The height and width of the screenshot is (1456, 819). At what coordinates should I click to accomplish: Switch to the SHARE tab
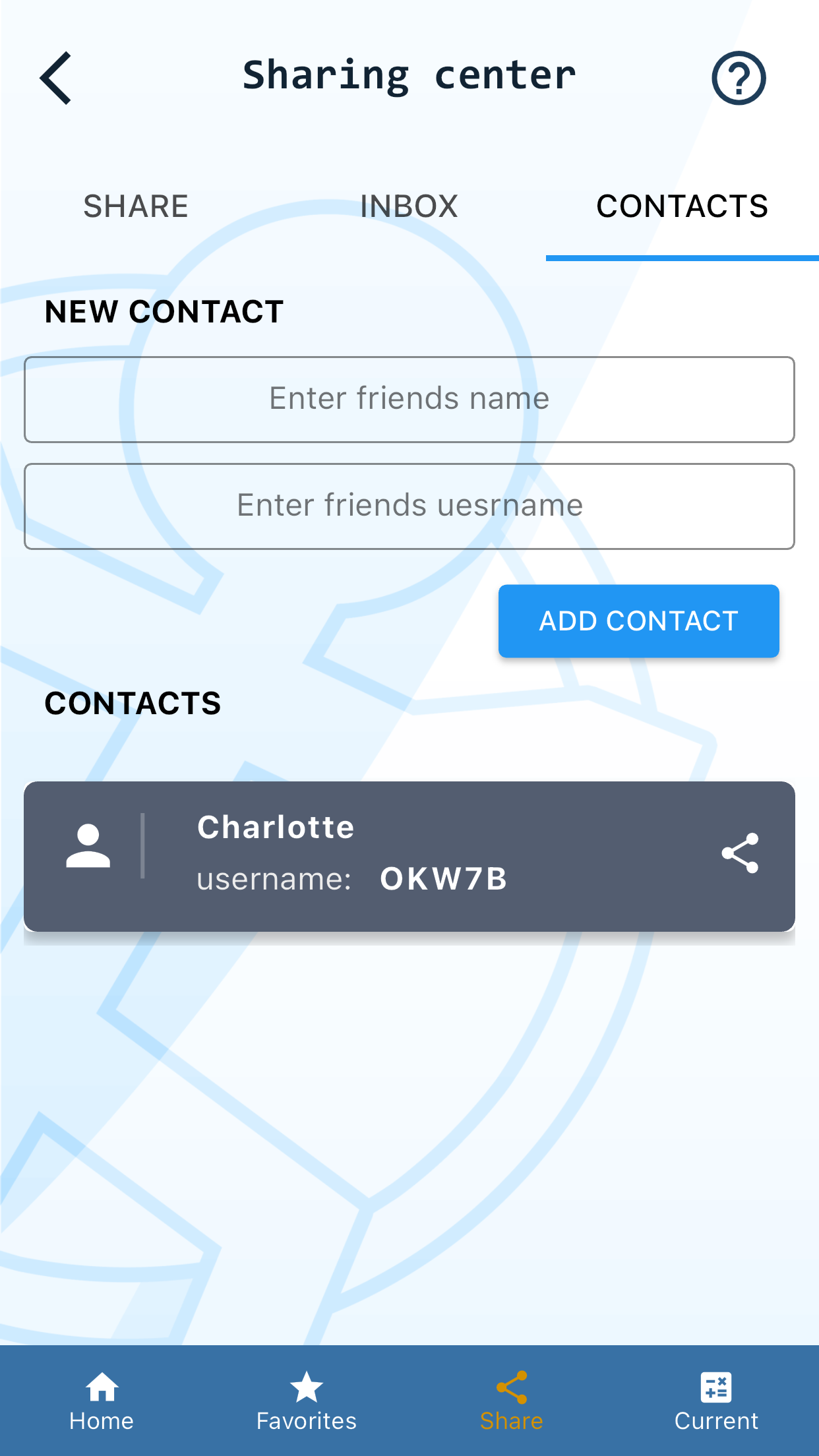click(136, 206)
